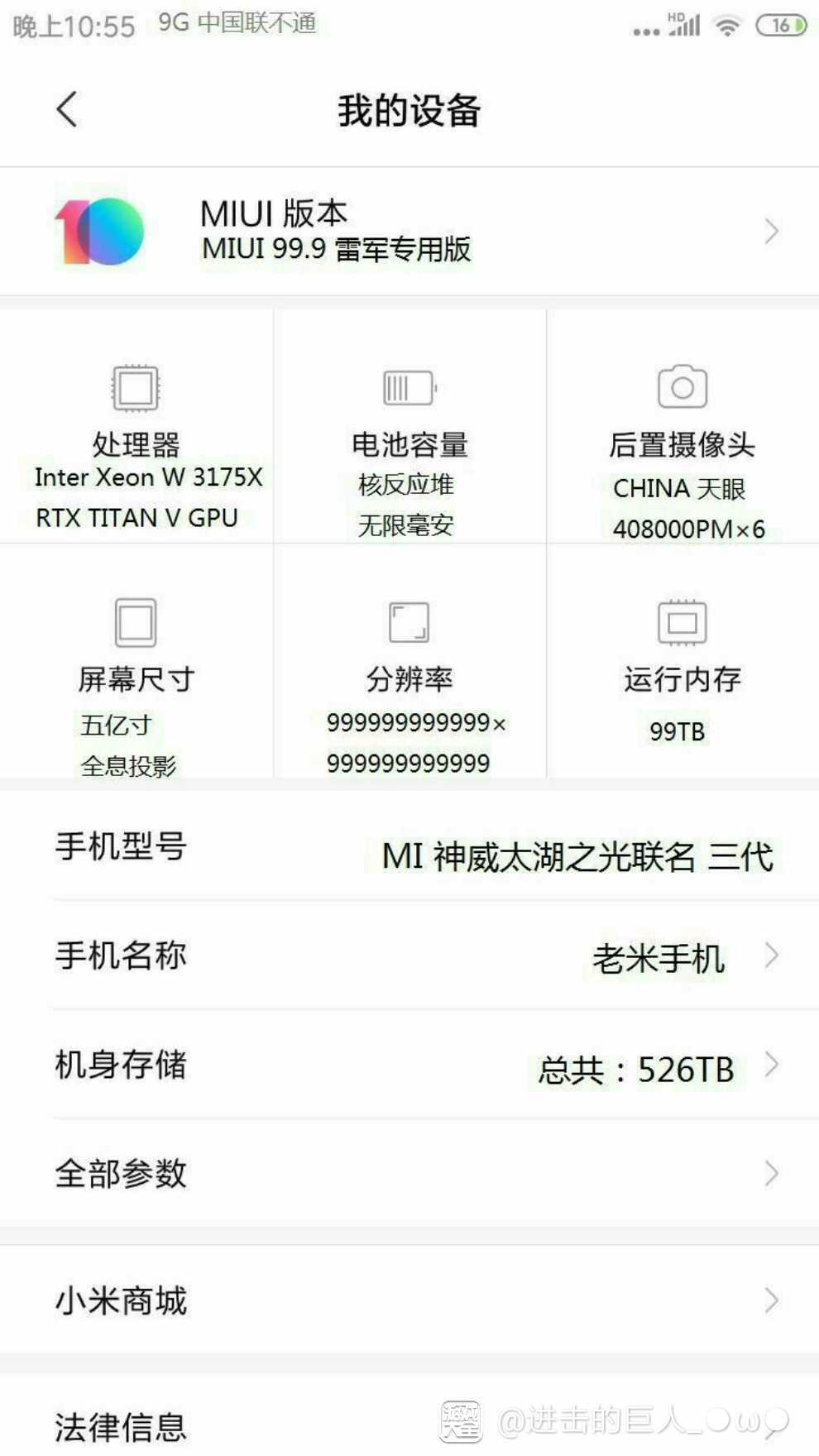Viewport: 819px width, 1456px height.
Task: Go back from the 我的设备 page
Action: coord(67,109)
